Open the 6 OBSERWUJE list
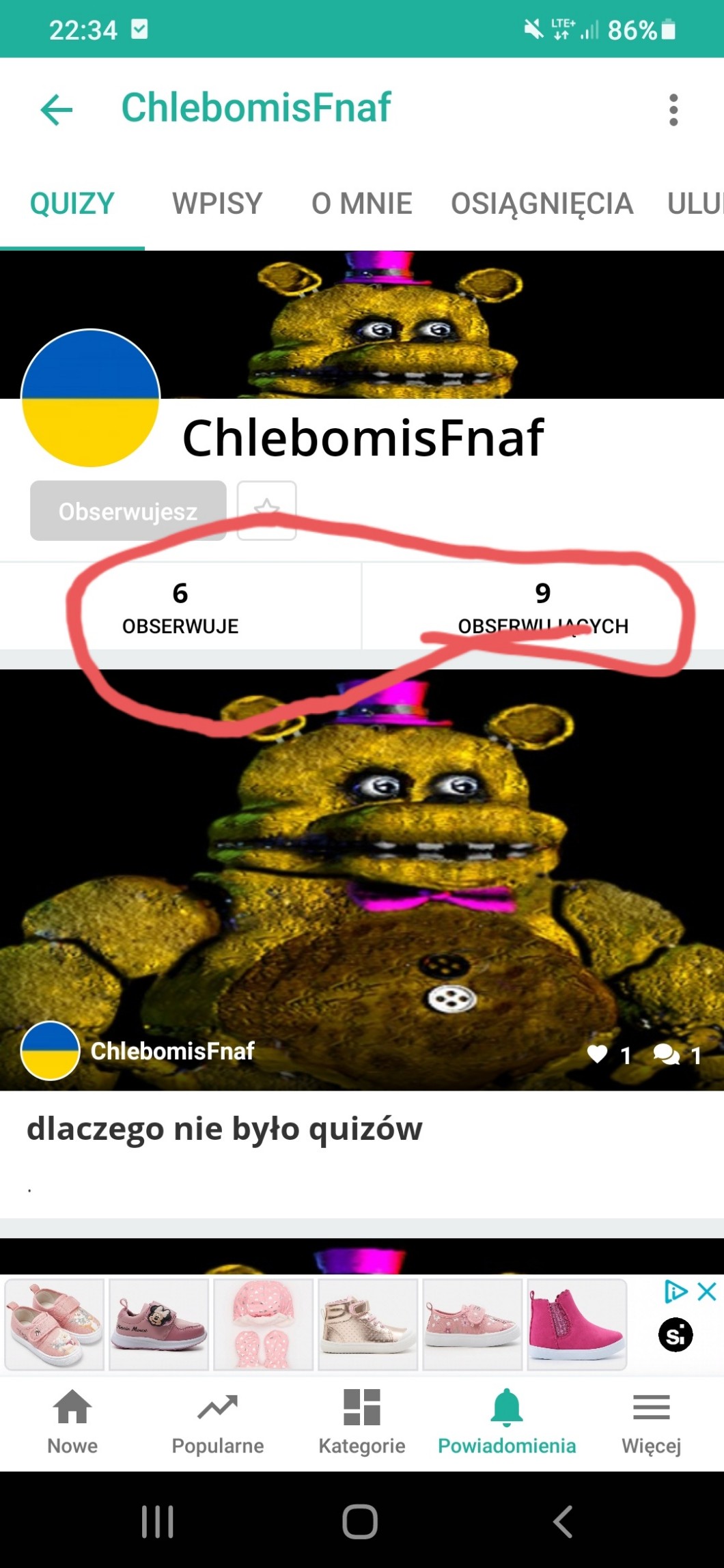Image resolution: width=724 pixels, height=1568 pixels. (180, 606)
